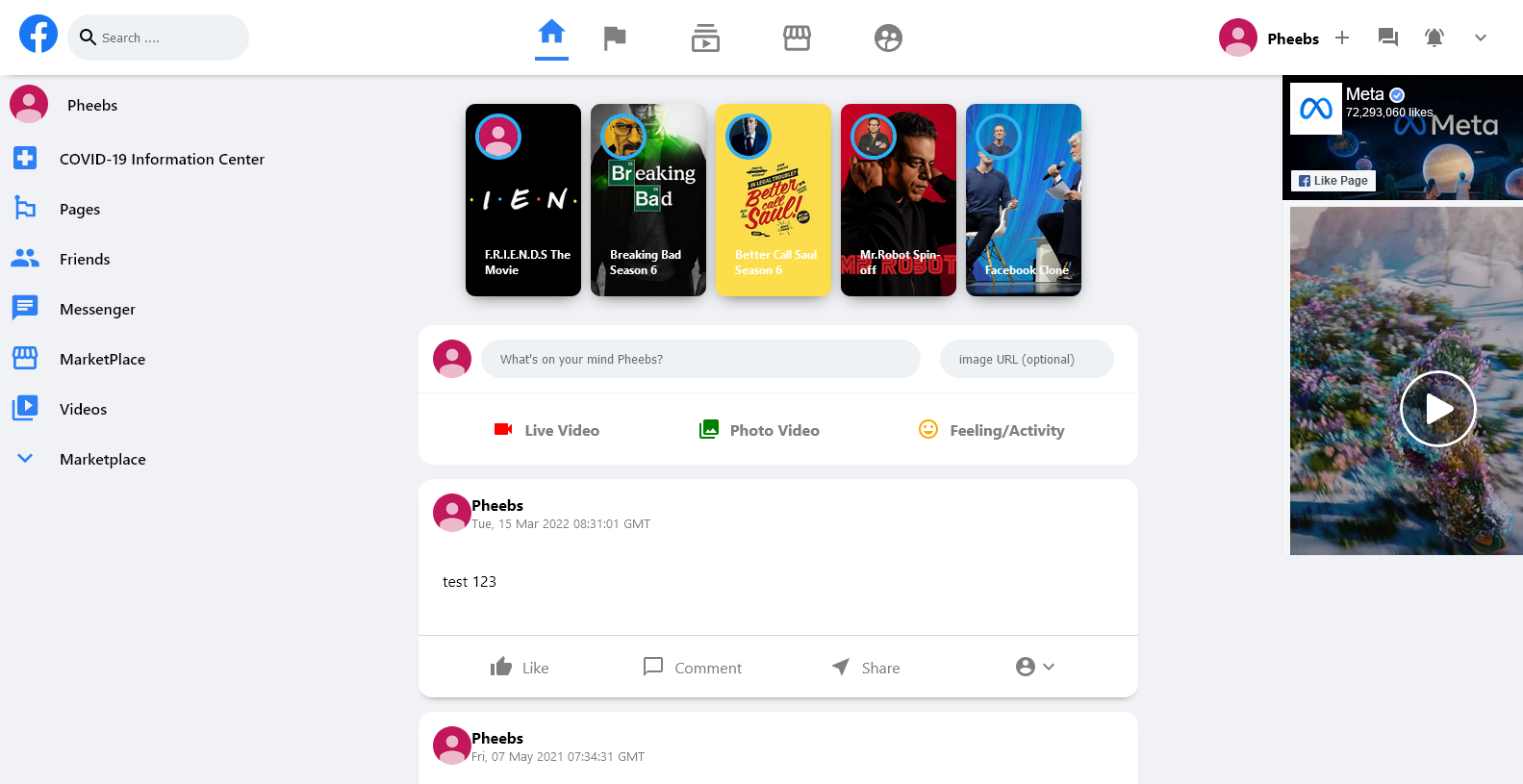Tap the image URL optional field

1027,359
